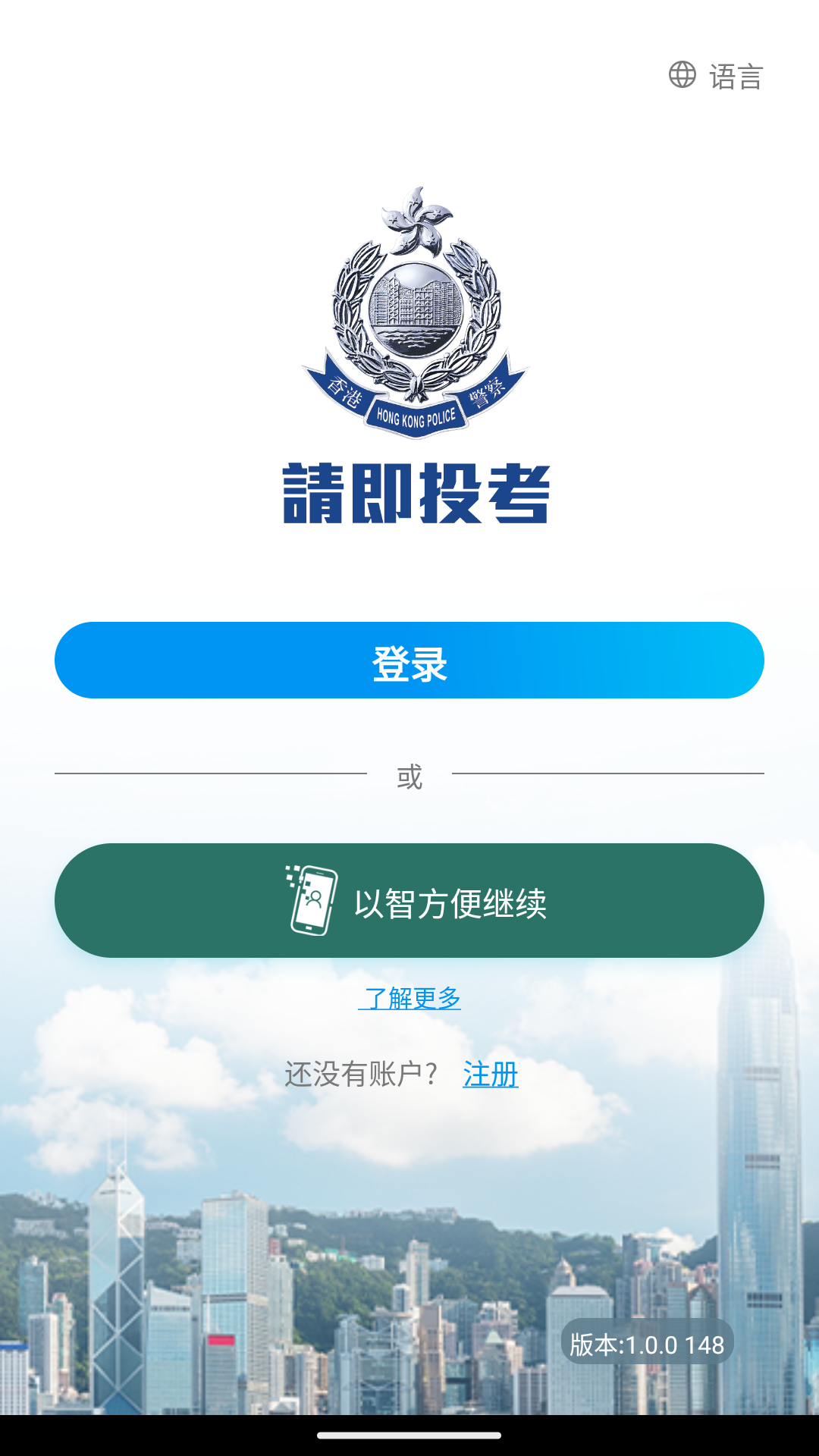
Task: Tap the bauhinia flower atop the emblem
Action: [x=416, y=220]
